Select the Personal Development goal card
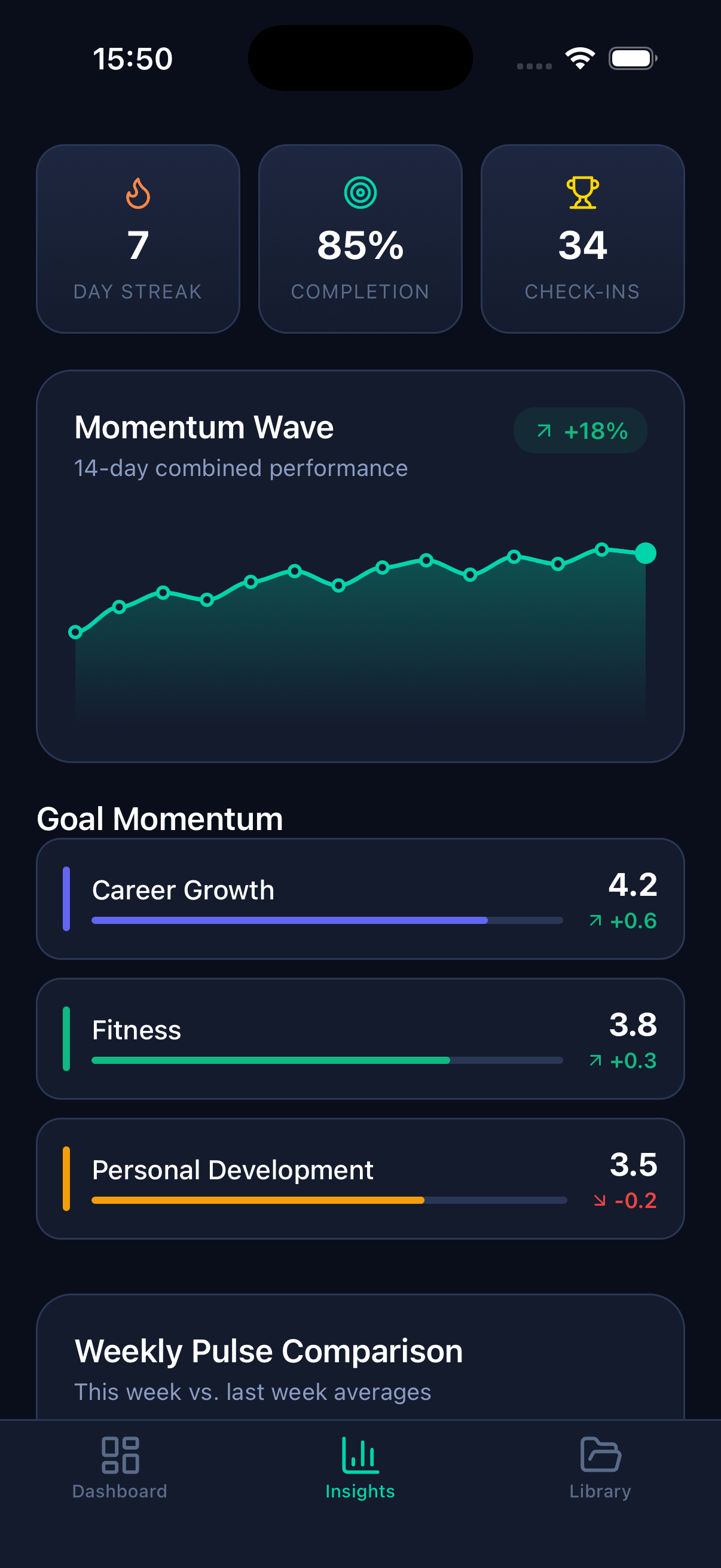This screenshot has width=721, height=1568. (360, 1179)
